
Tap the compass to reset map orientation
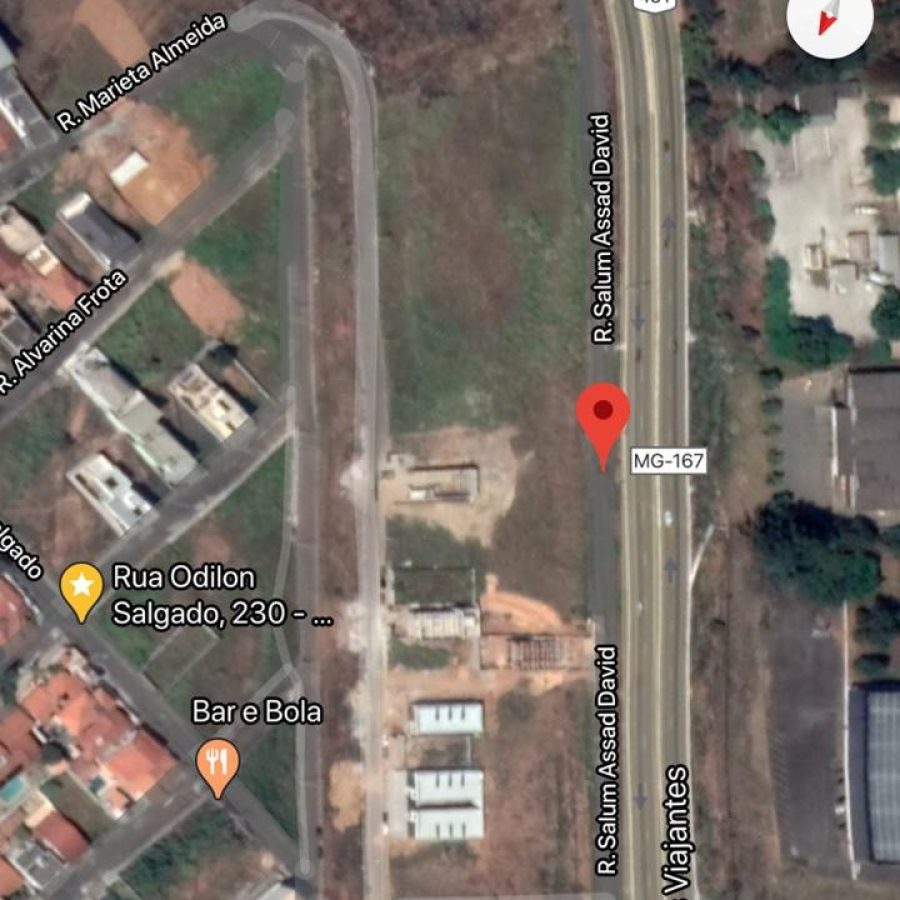829,20
